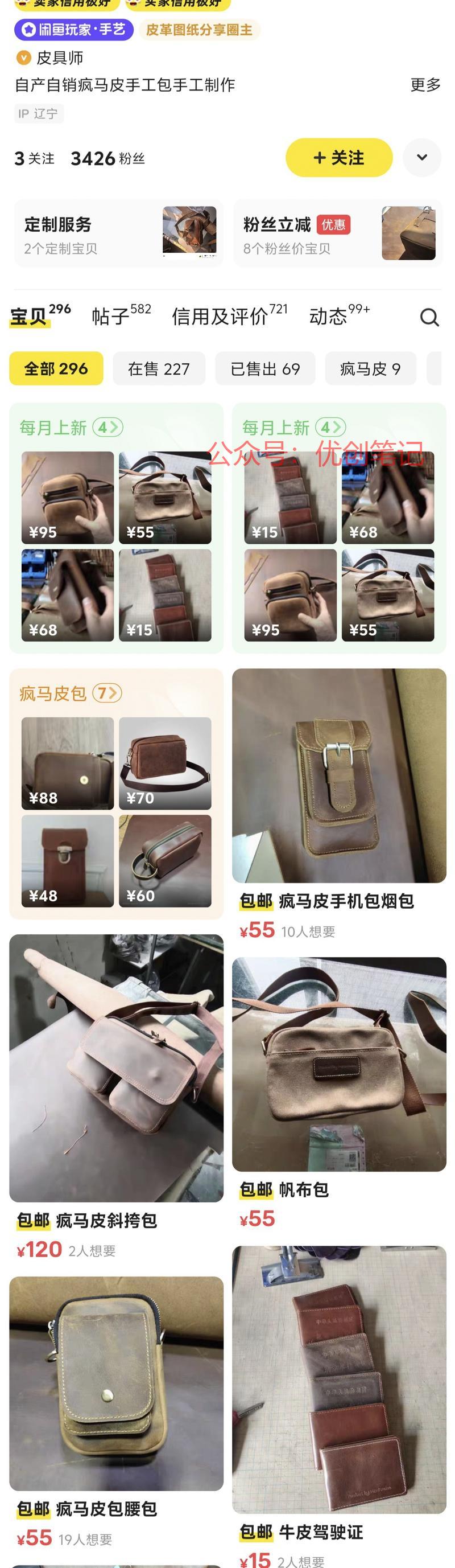This screenshot has width=455, height=1568.
Task: Follow this seller with 关注 button
Action: tap(339, 158)
